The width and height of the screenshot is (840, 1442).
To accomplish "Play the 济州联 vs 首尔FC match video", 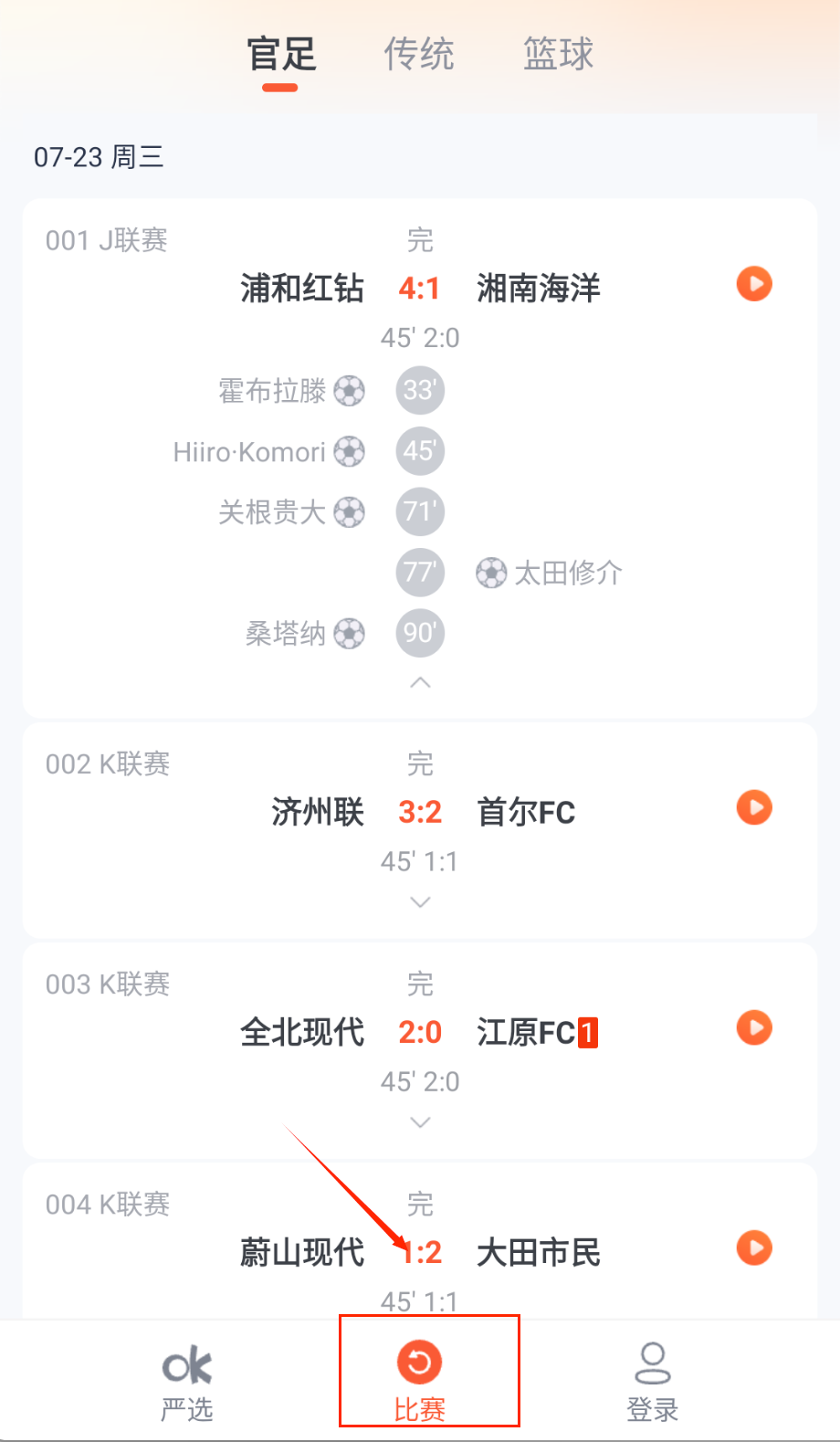I will point(754,807).
